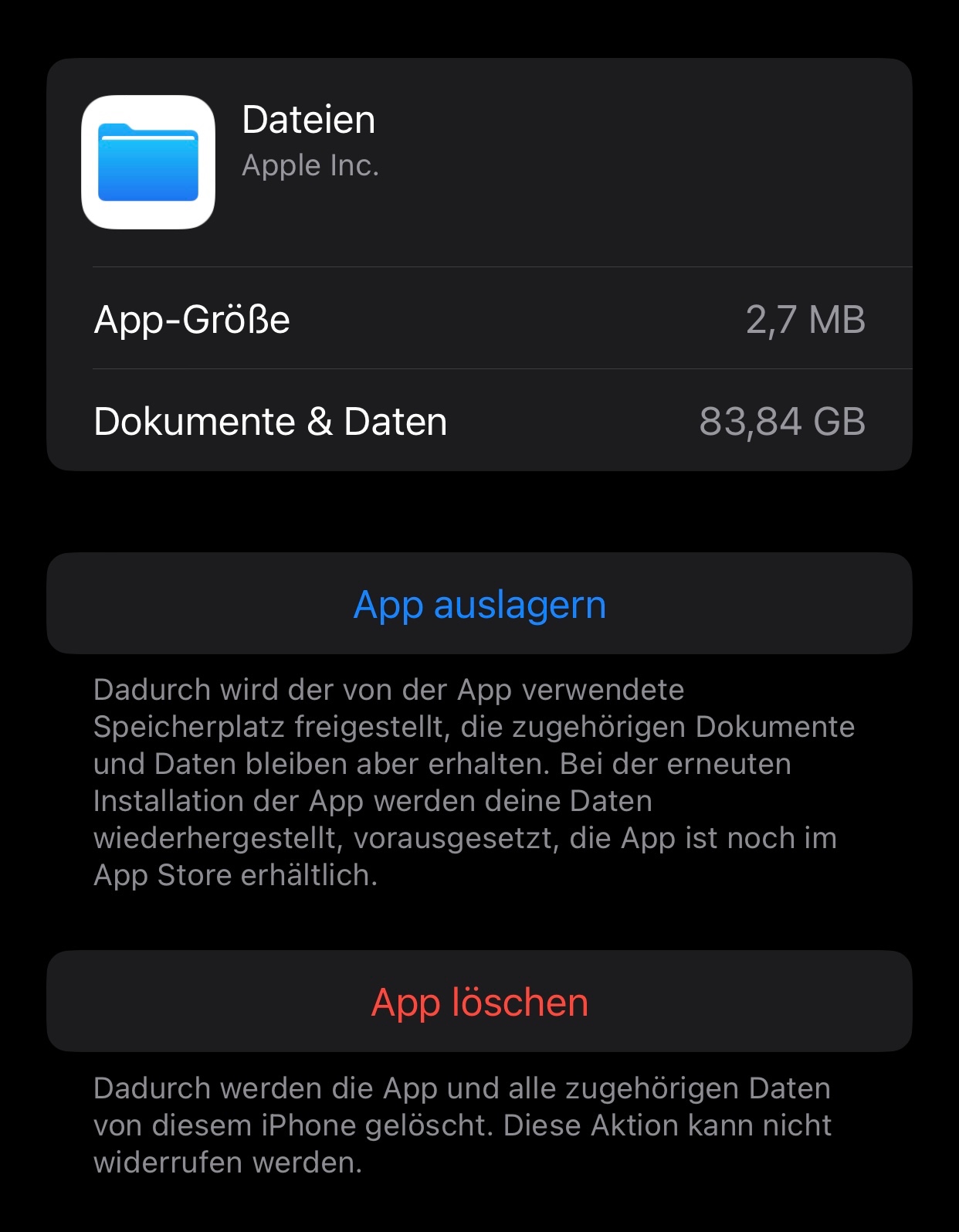Select "App löschen" to delete Dateien
This screenshot has width=959, height=1232.
tap(479, 1002)
